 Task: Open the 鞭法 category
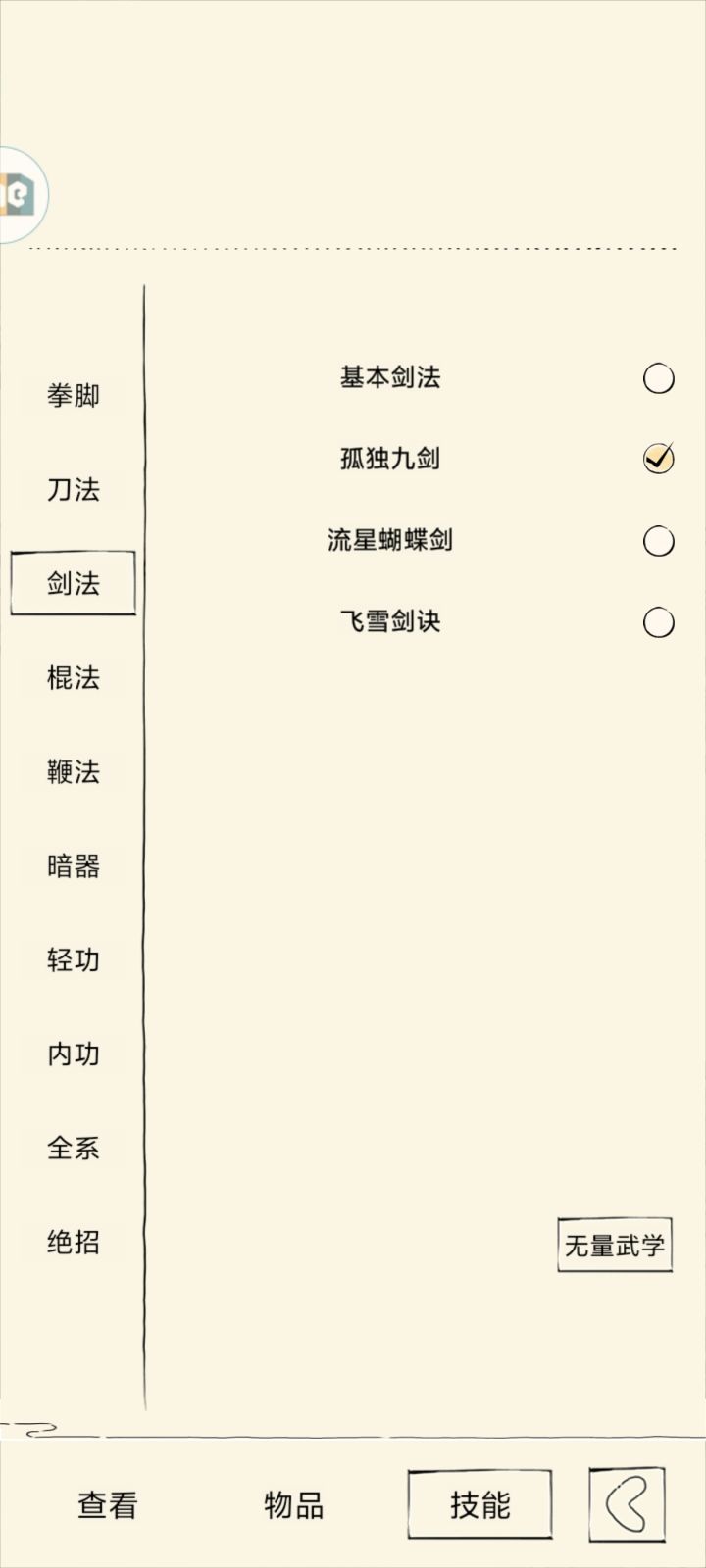pyautogui.click(x=74, y=772)
